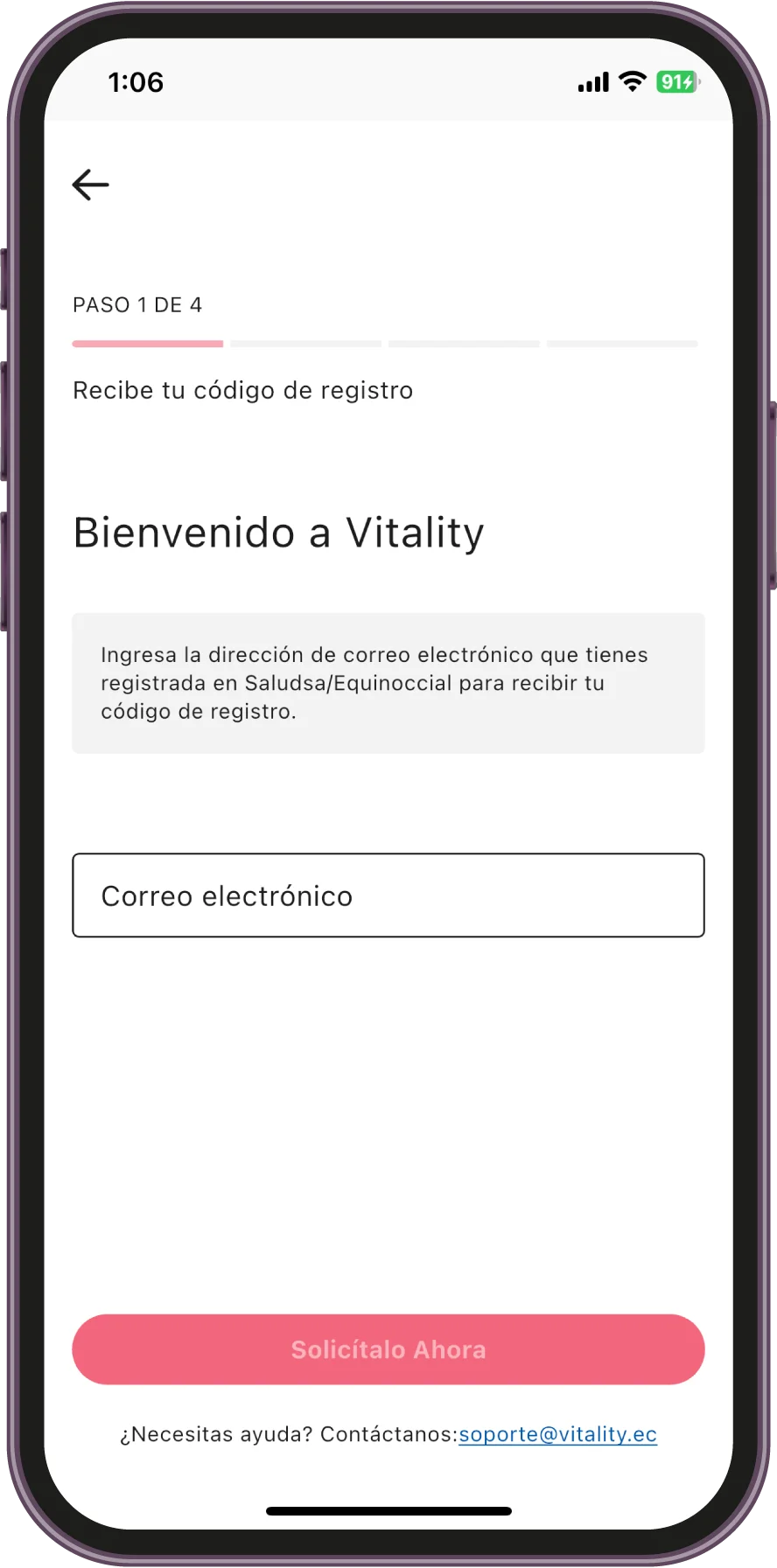Open the soporte@vitality.ec email link

point(557,1434)
